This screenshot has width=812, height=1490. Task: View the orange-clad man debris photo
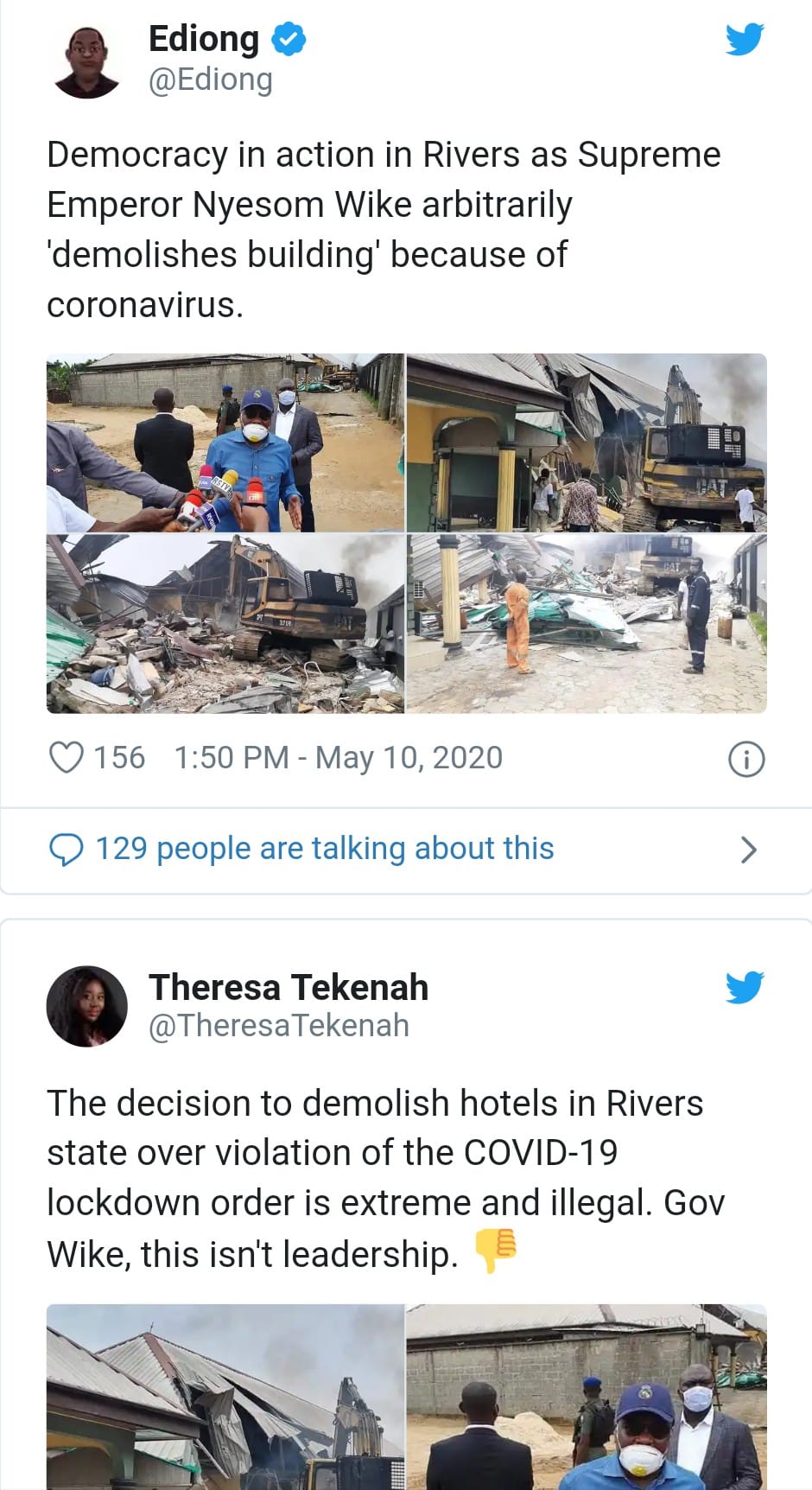coord(587,624)
